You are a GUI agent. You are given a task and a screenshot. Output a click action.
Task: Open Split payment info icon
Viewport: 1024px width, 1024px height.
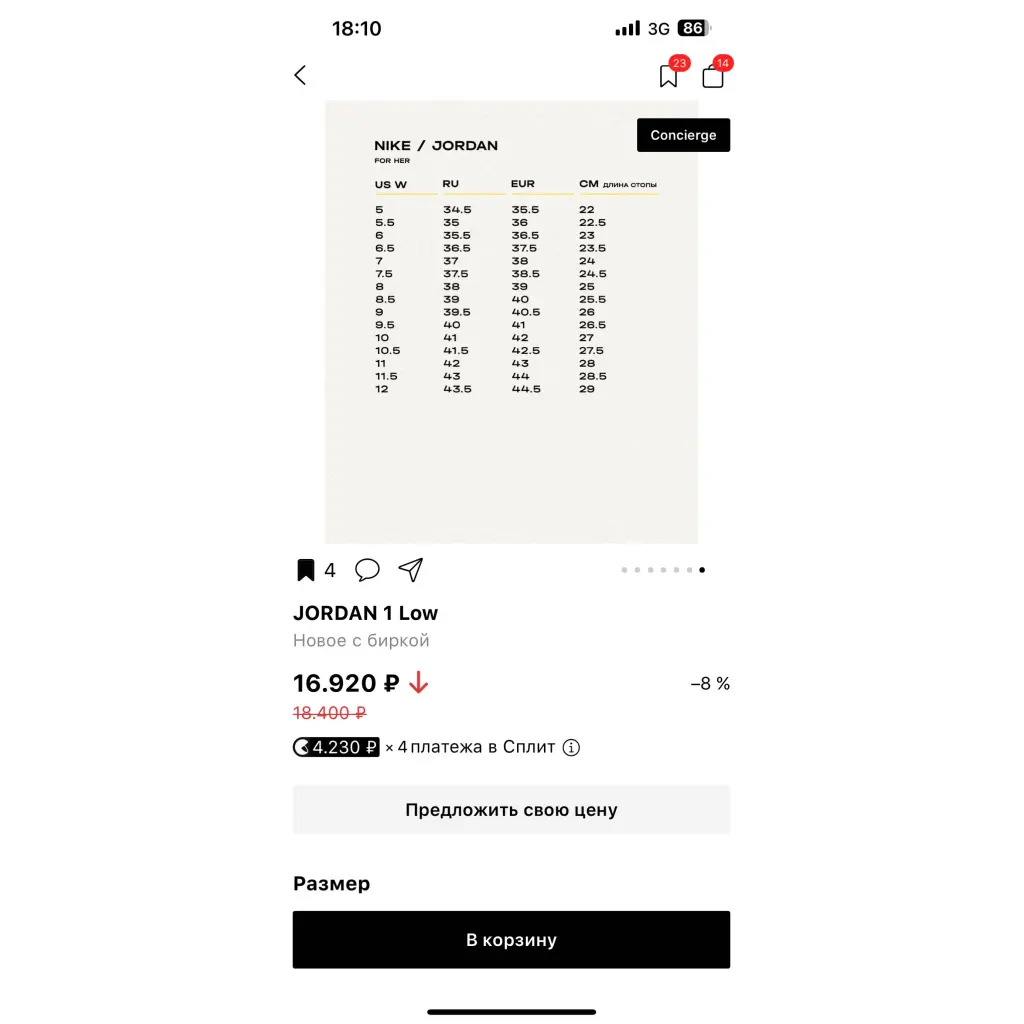click(x=571, y=747)
